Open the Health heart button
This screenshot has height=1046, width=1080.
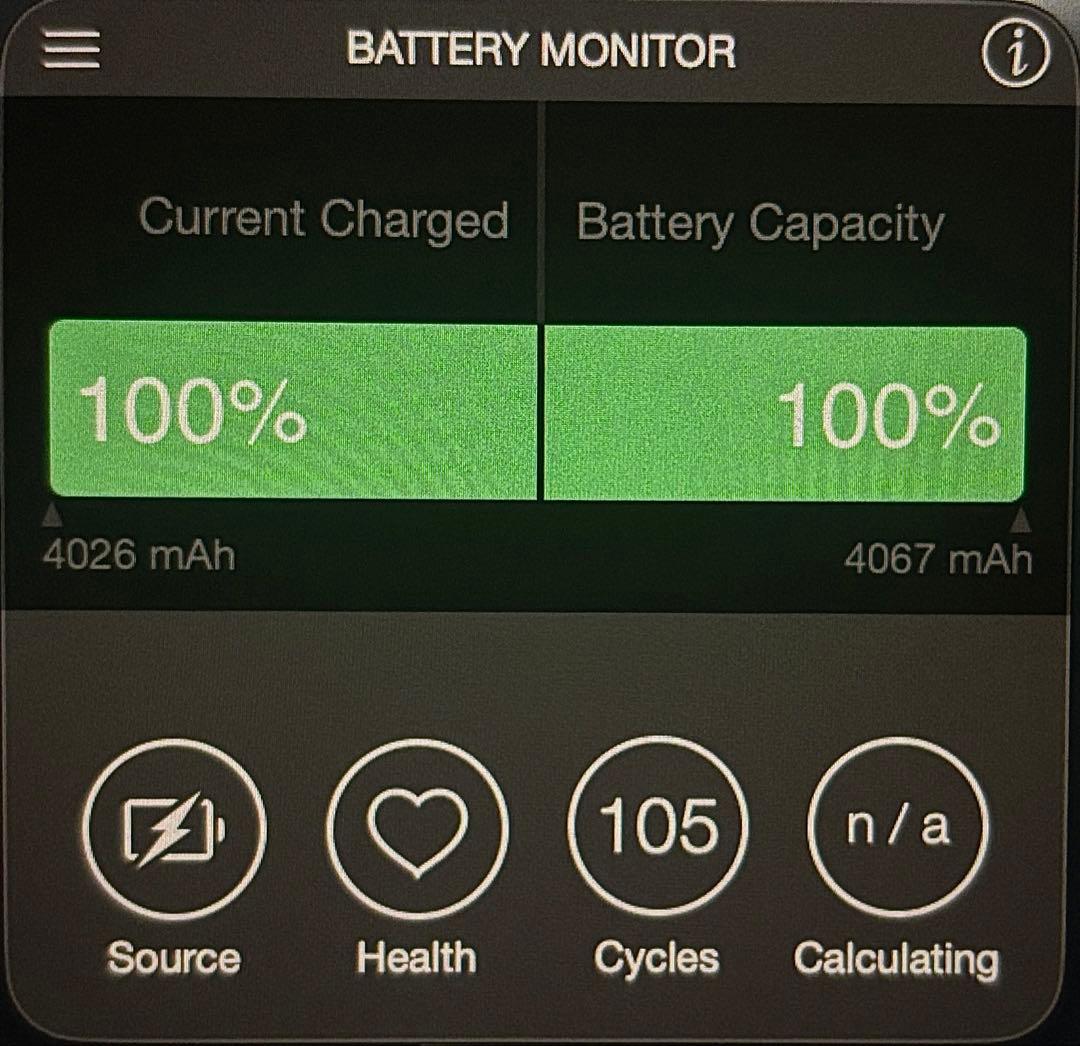[417, 829]
